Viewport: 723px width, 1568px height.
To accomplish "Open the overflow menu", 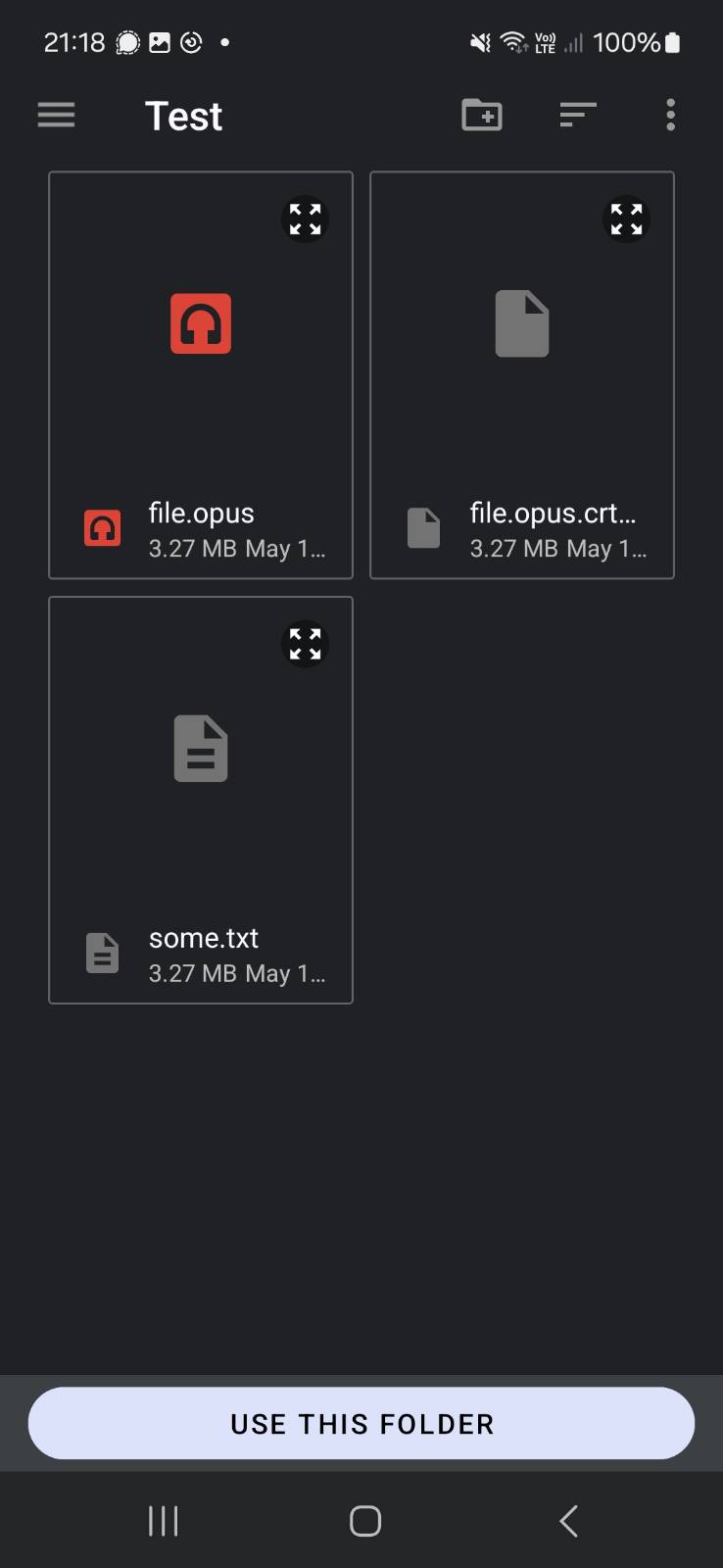I will (670, 116).
